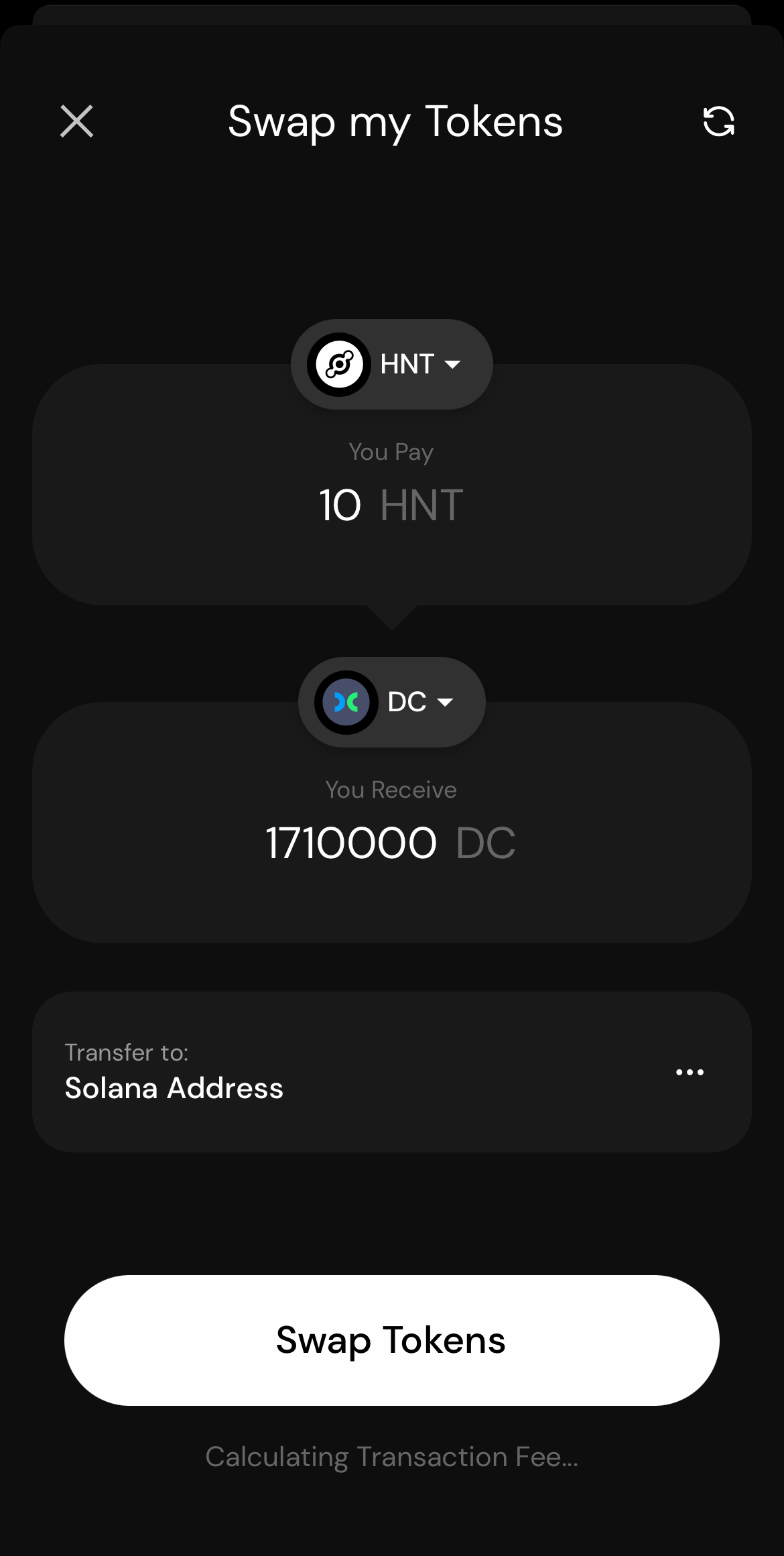
Task: Click the Data Credits coin symbol
Action: [x=346, y=702]
